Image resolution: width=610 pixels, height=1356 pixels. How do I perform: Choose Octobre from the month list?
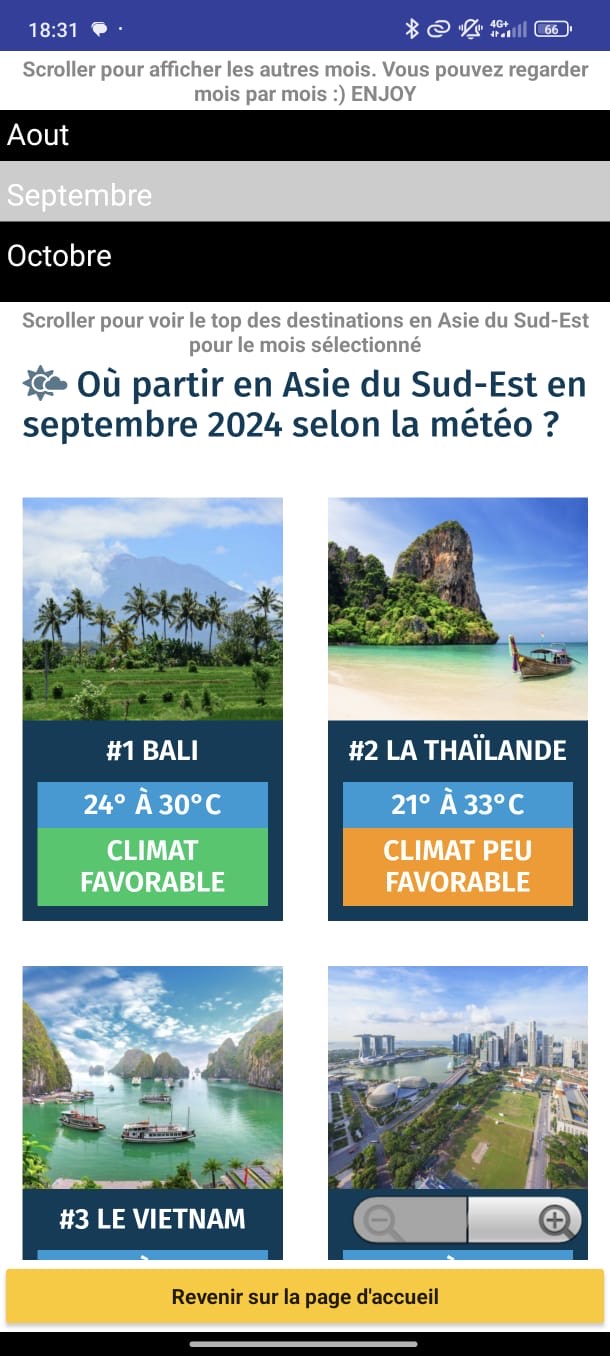[305, 256]
